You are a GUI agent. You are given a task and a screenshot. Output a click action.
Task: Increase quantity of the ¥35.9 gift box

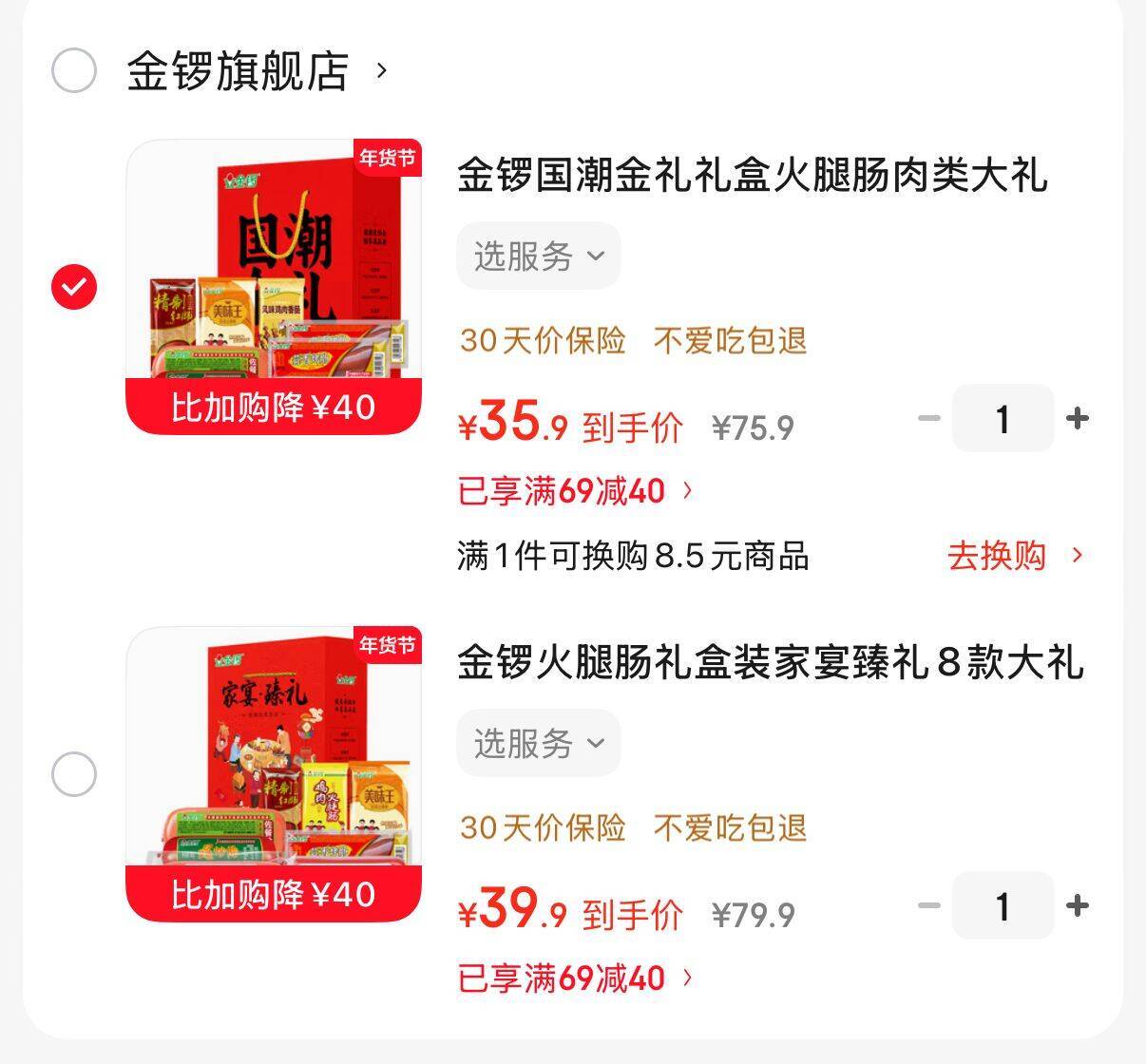[1078, 418]
